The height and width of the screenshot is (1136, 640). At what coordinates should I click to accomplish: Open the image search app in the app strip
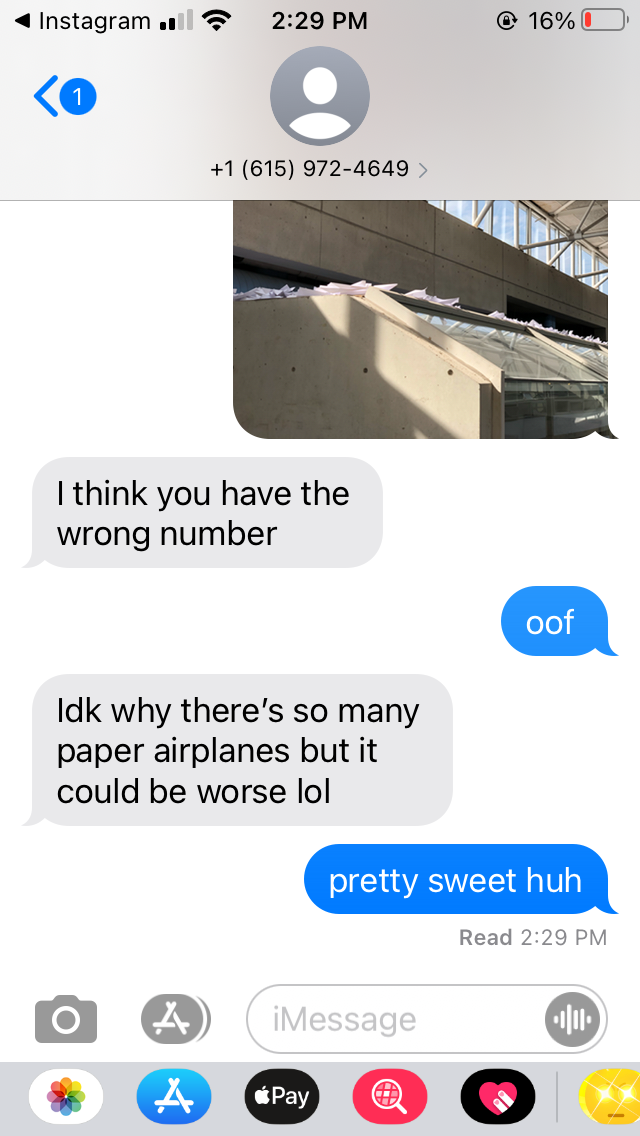(x=390, y=1097)
